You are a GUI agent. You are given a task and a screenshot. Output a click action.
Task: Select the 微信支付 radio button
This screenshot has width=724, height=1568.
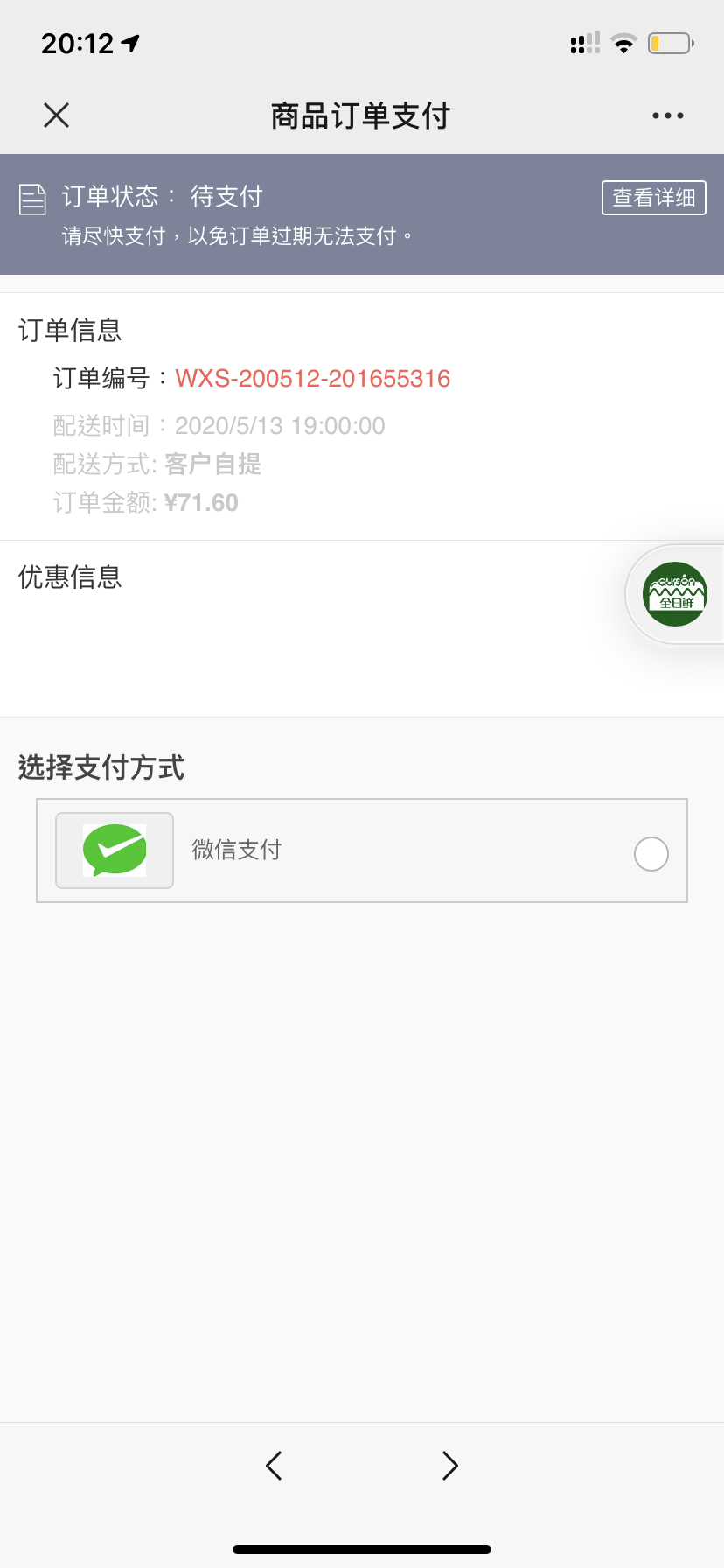click(651, 854)
